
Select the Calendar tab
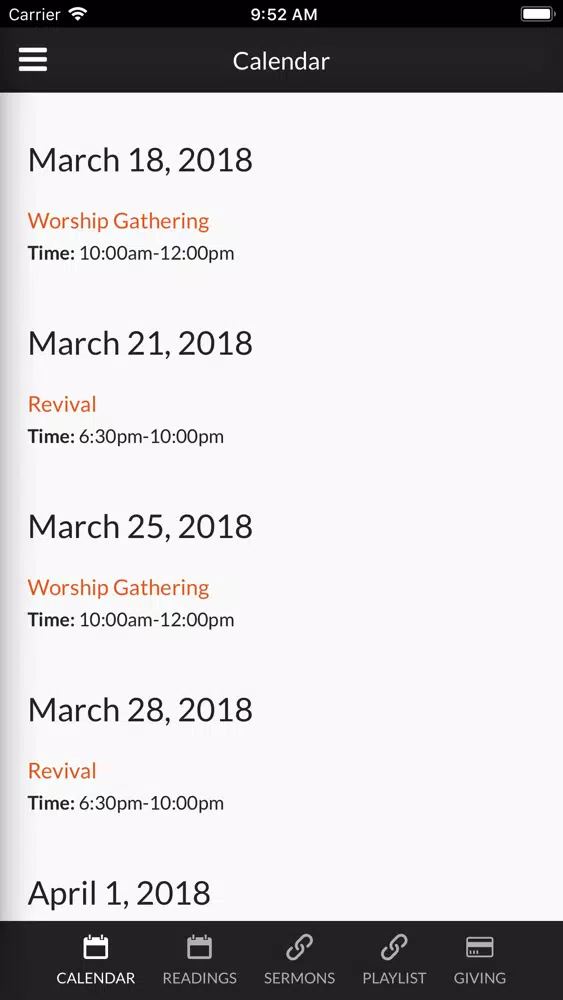[x=96, y=960]
